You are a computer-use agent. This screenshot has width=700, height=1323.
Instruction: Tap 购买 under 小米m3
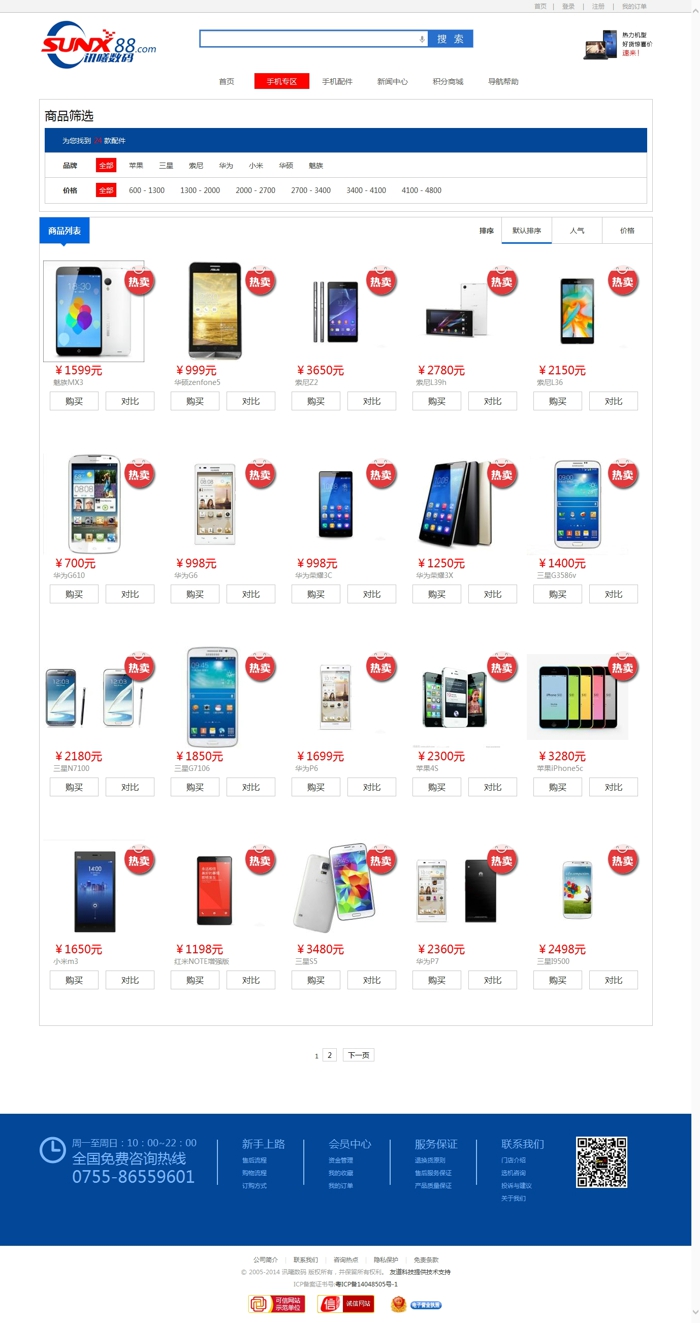[74, 980]
